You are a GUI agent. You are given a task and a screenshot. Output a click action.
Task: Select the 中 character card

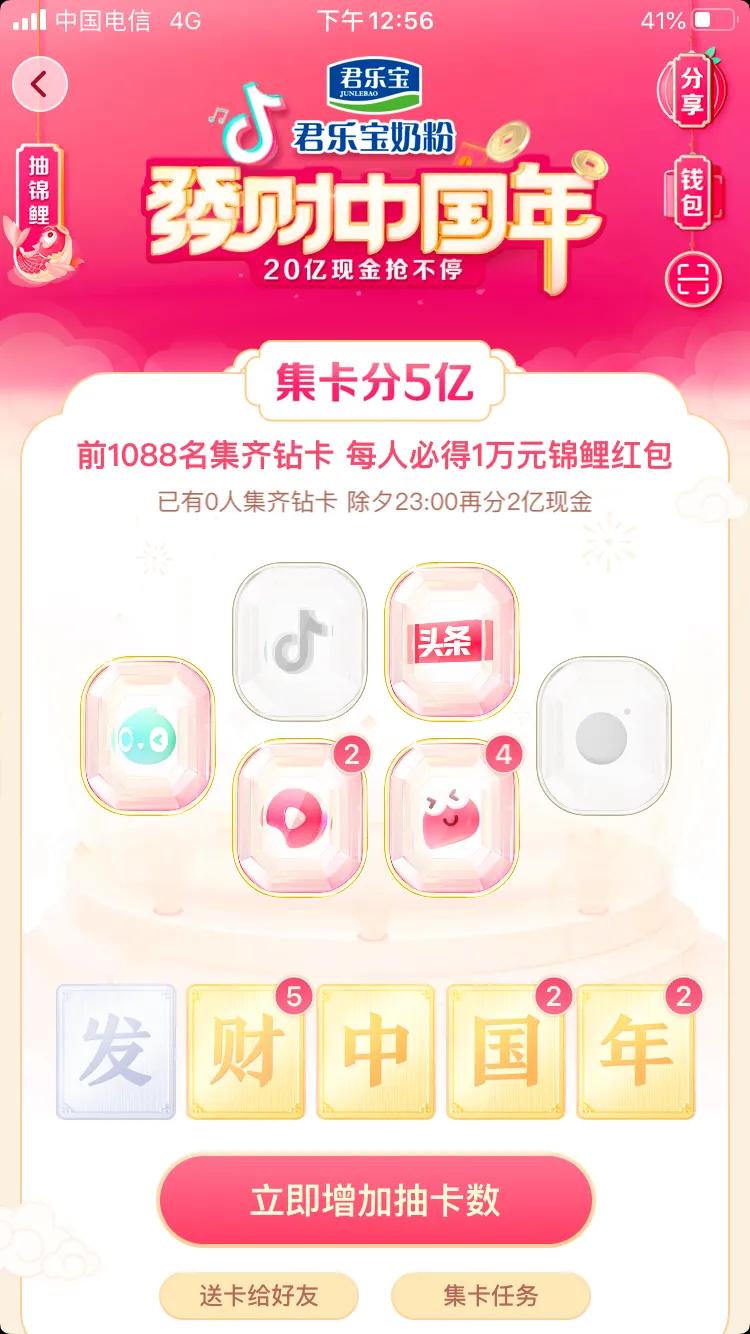(x=375, y=1052)
